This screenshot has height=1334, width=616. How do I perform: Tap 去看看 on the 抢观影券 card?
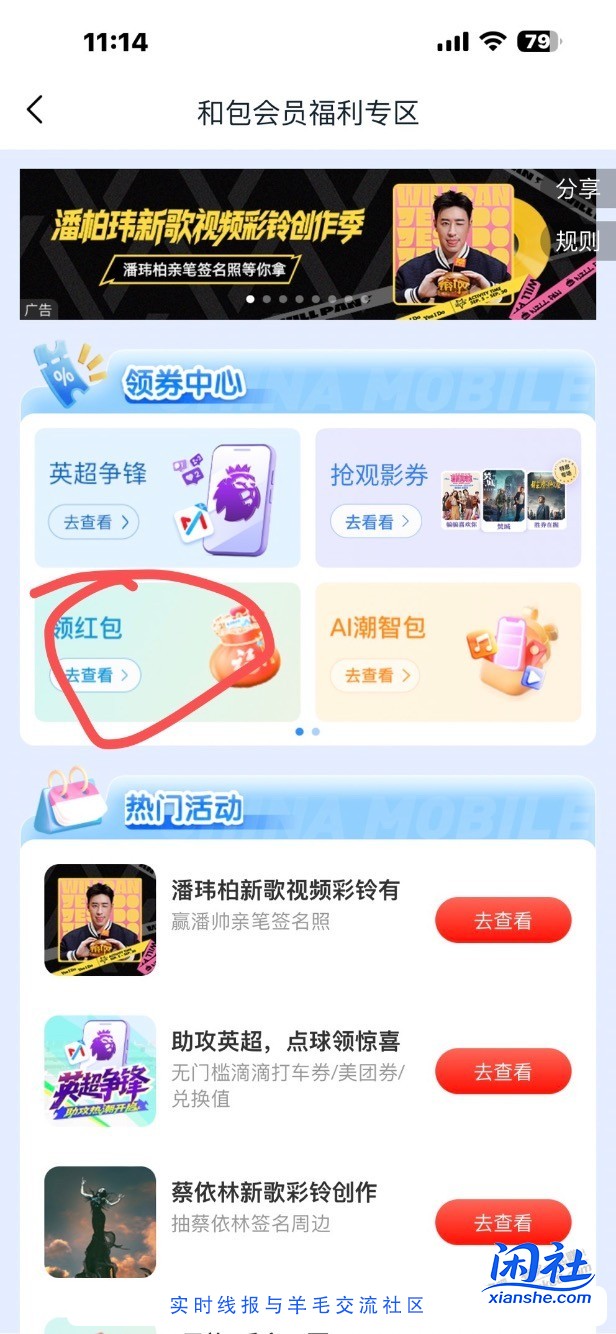pos(376,522)
